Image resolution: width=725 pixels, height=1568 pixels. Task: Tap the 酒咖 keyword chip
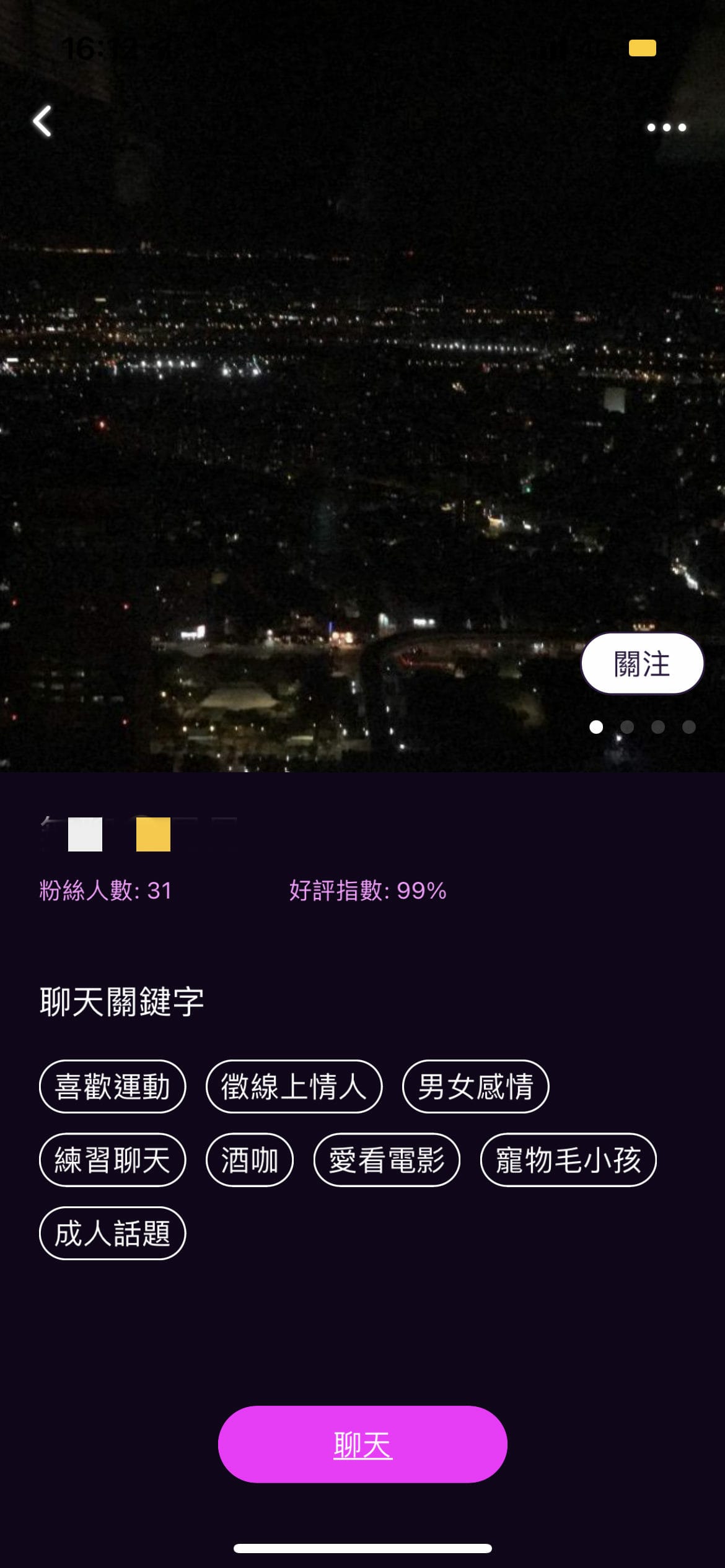tap(249, 1160)
